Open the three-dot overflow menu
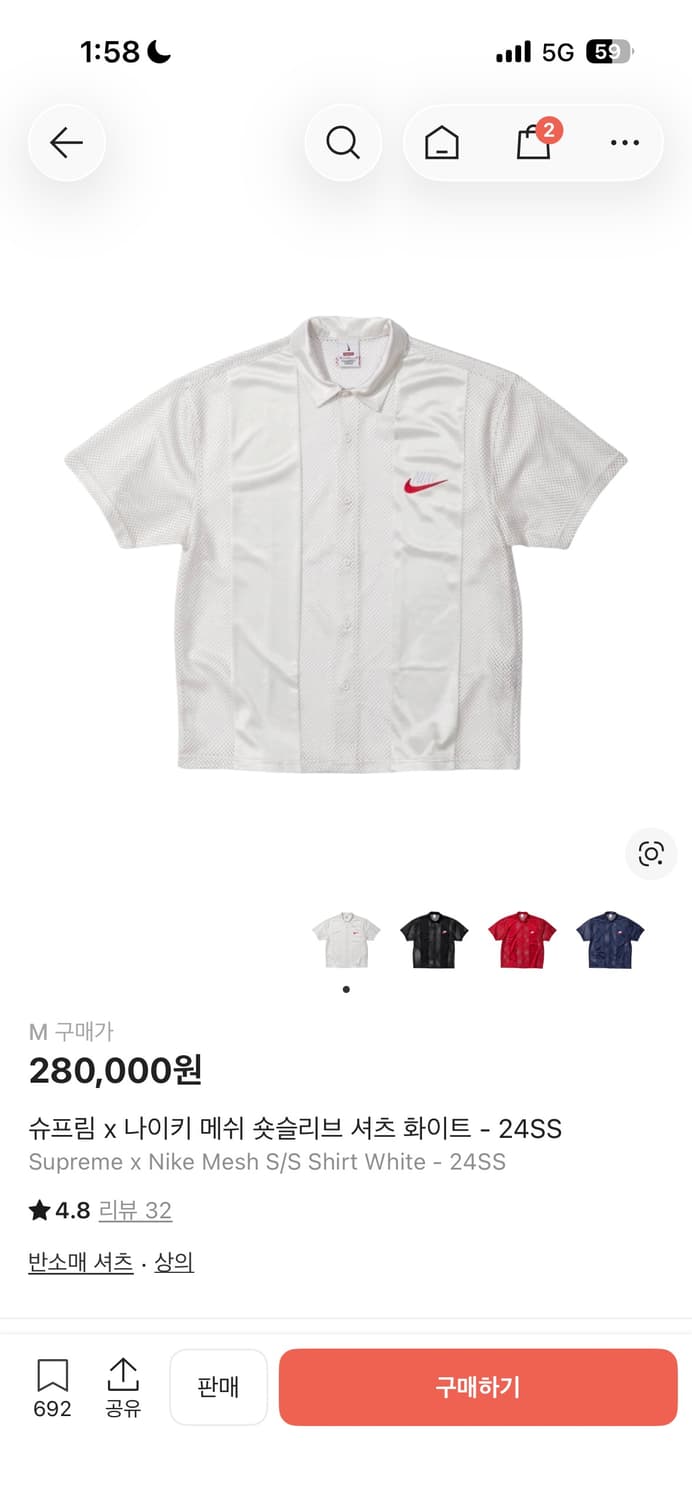Screen dimensions: 692x1500 [x=625, y=143]
